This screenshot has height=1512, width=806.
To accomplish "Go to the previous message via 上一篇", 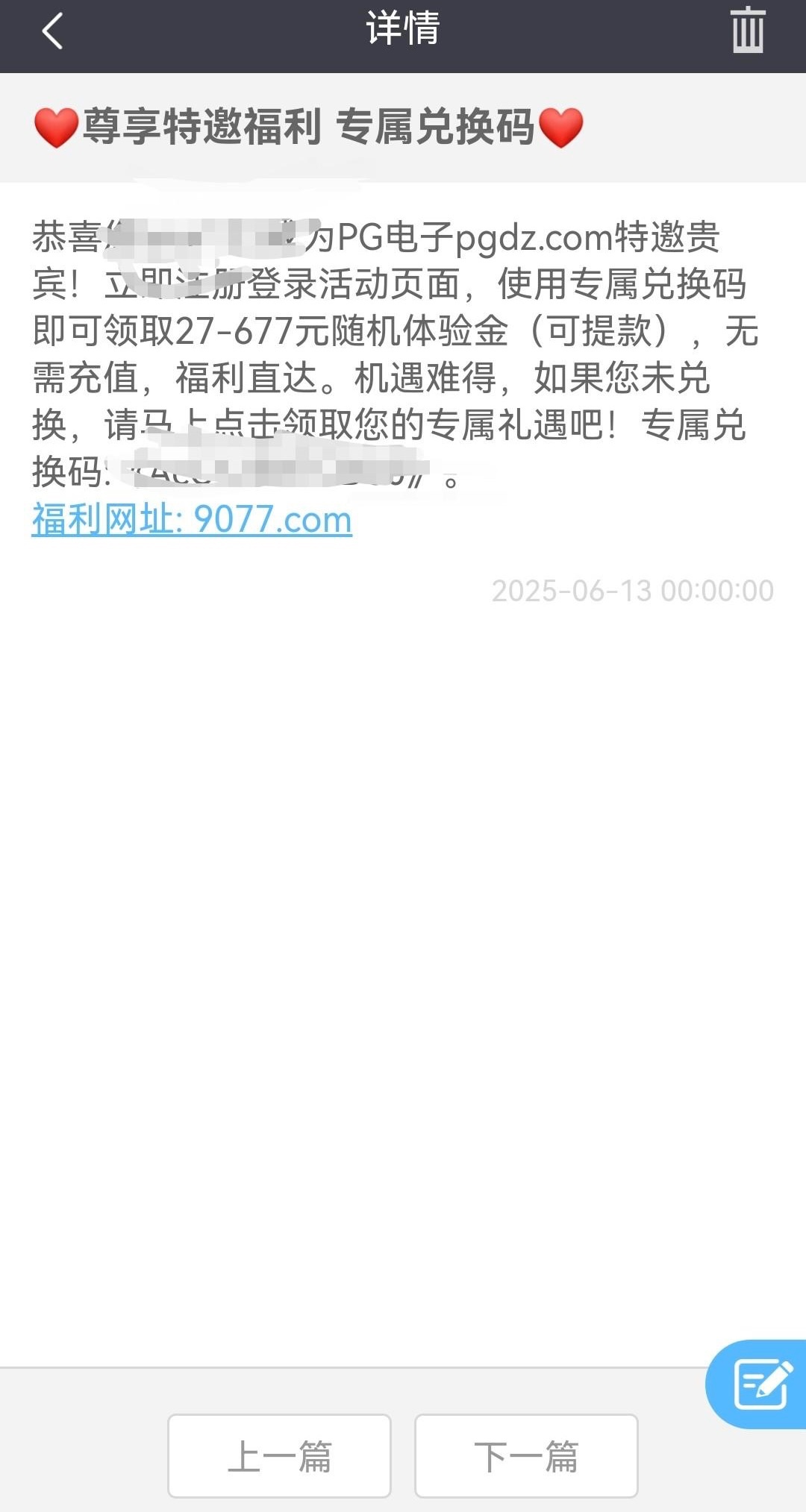I will coord(279,1455).
